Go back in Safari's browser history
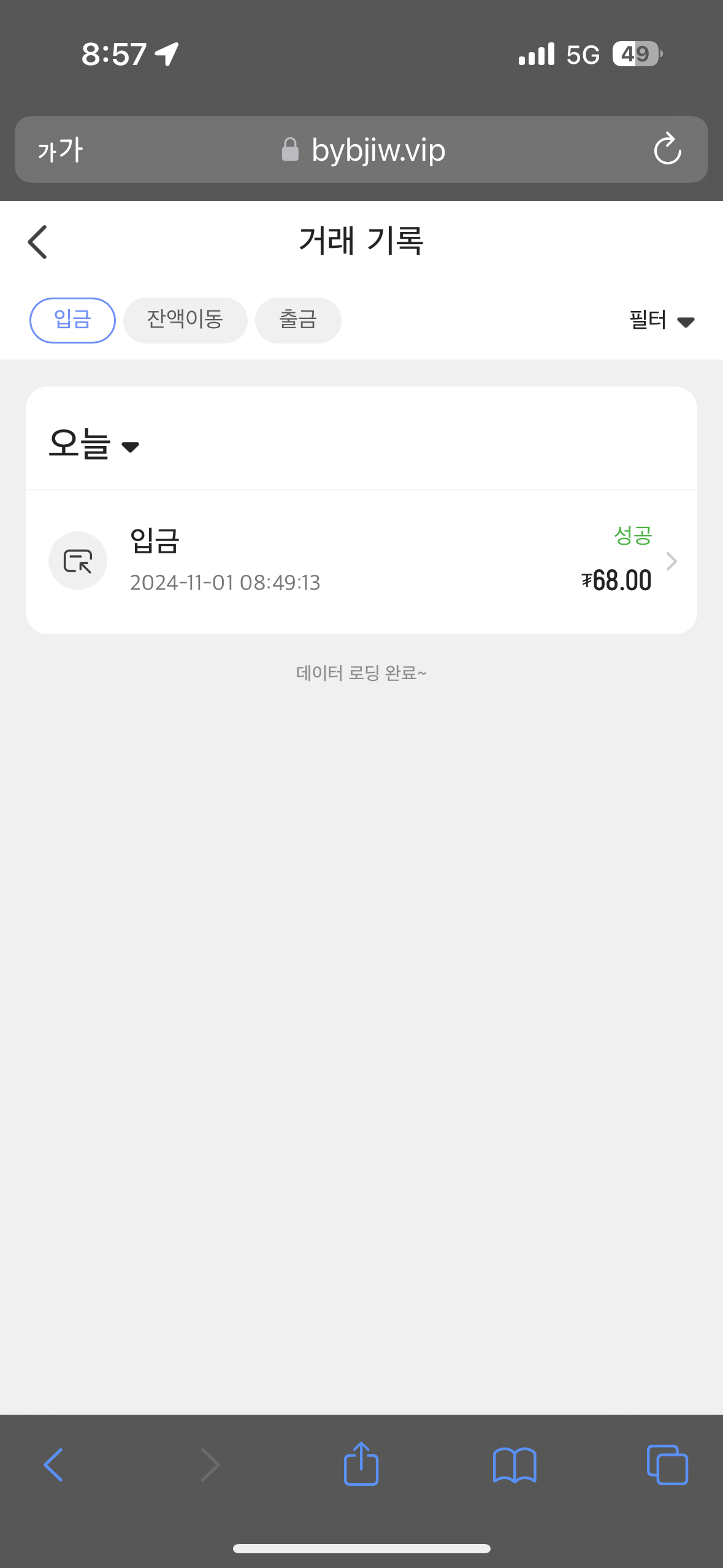Screen dimensions: 723x1568 click(x=53, y=1465)
